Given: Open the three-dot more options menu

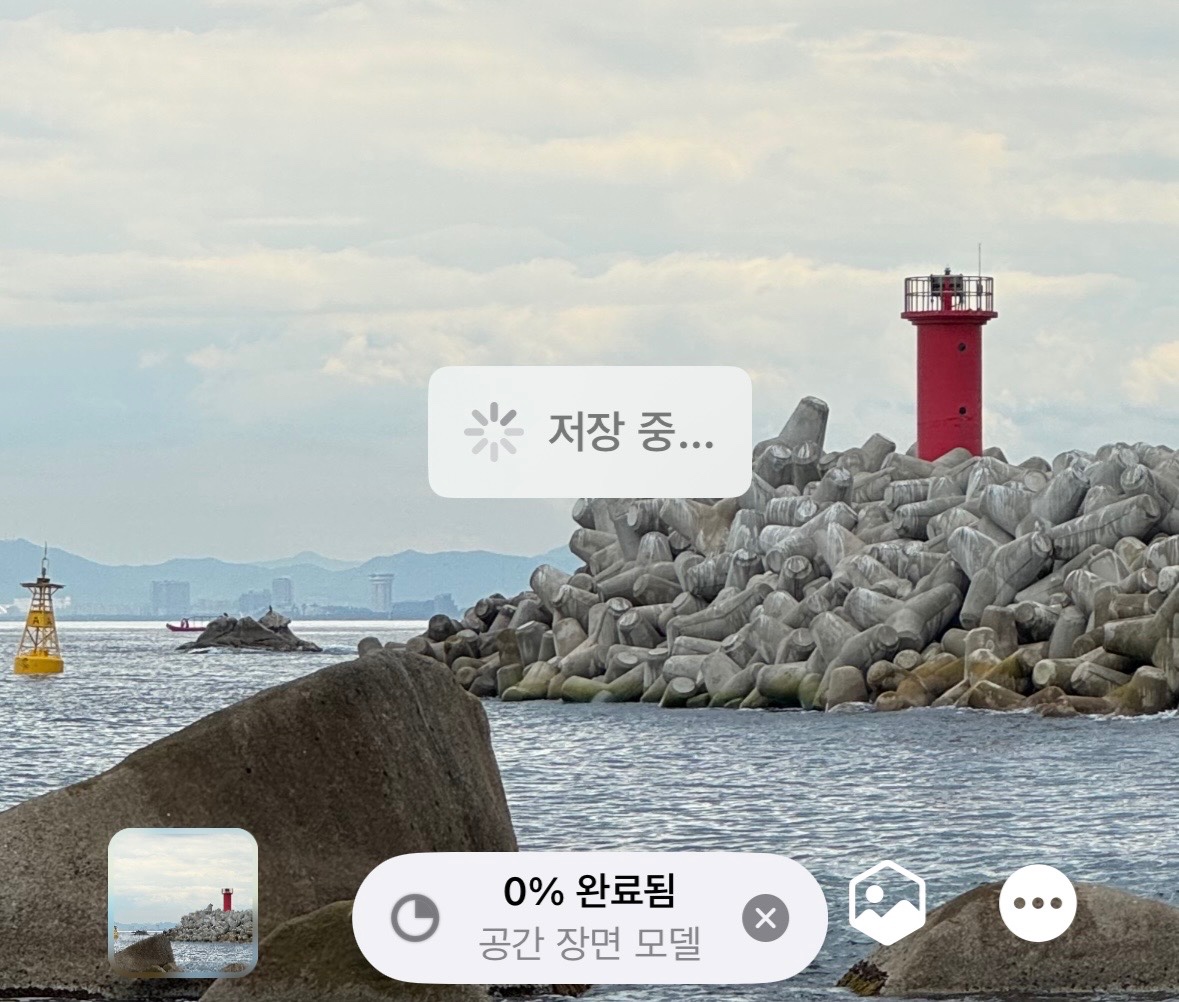Looking at the screenshot, I should 1037,903.
